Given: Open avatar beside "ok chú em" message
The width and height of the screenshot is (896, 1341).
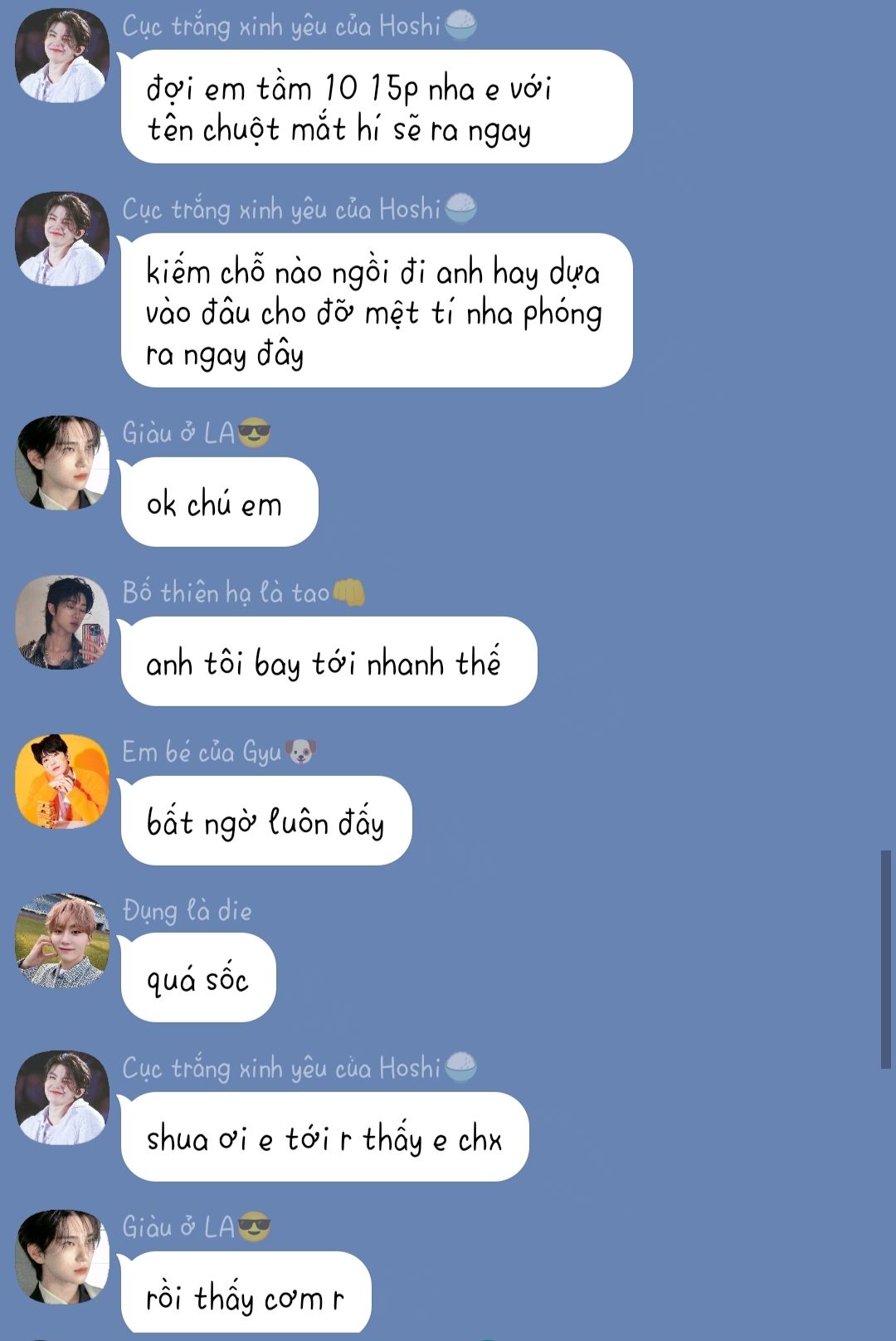Looking at the screenshot, I should pos(62,463).
